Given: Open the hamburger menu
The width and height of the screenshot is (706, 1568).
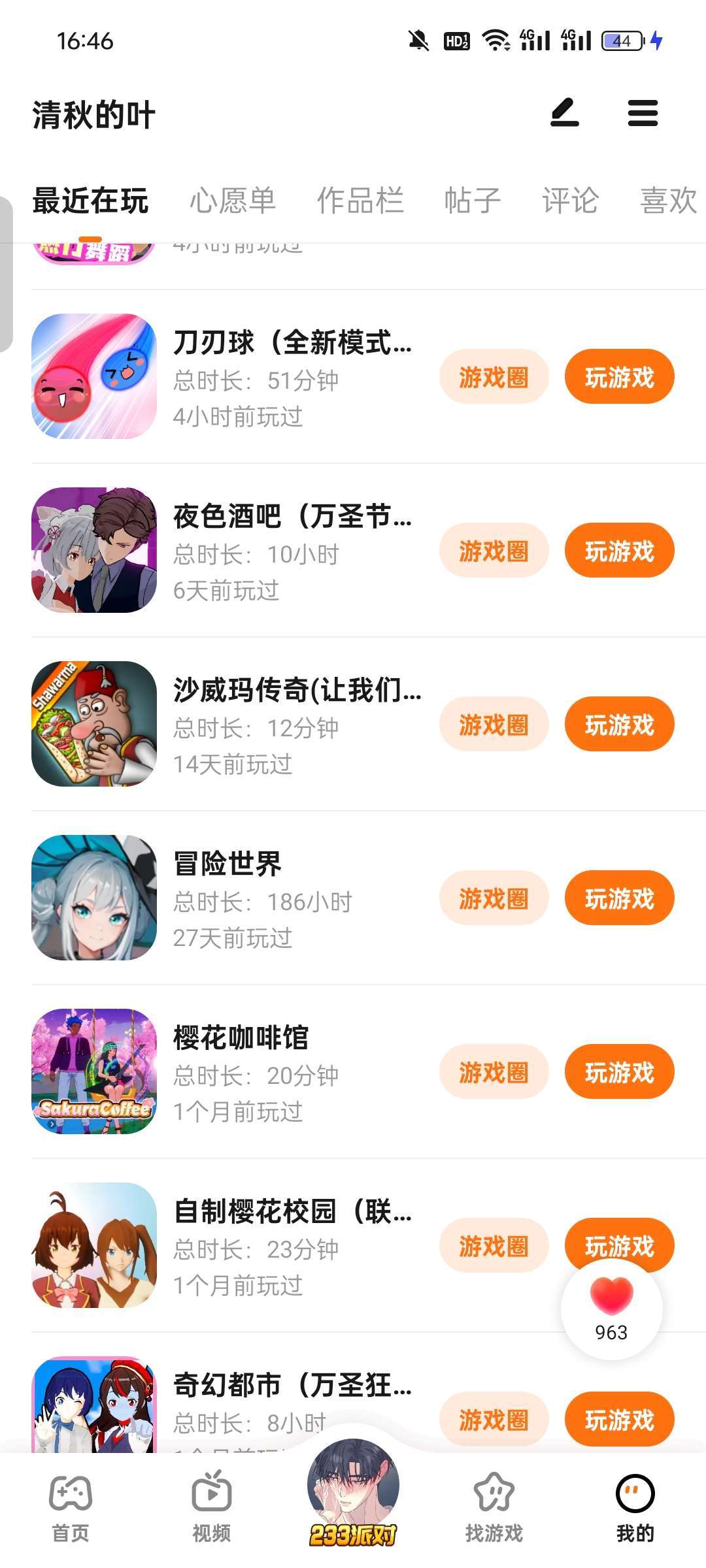Looking at the screenshot, I should pyautogui.click(x=643, y=113).
